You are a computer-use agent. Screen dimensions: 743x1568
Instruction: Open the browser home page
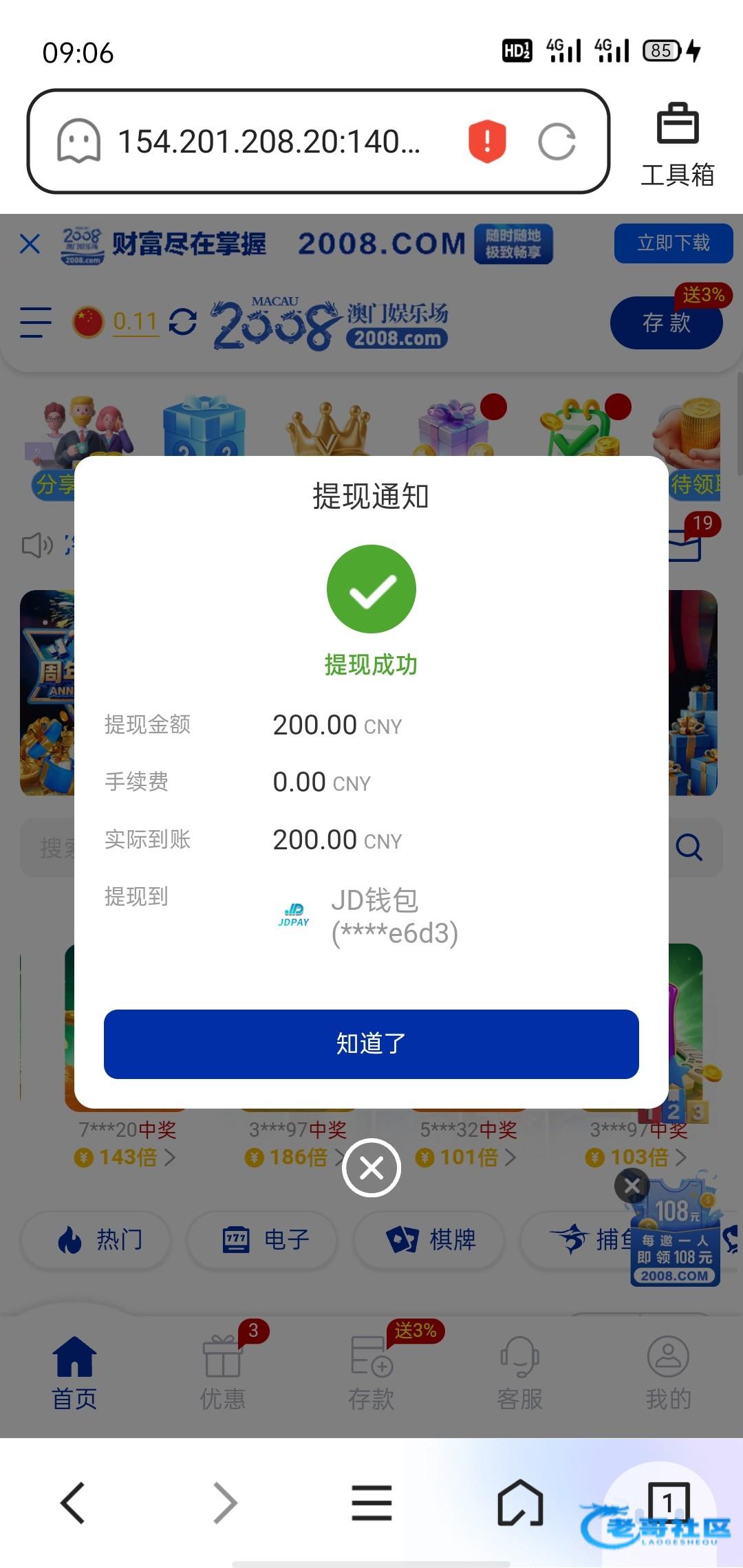click(x=520, y=1503)
